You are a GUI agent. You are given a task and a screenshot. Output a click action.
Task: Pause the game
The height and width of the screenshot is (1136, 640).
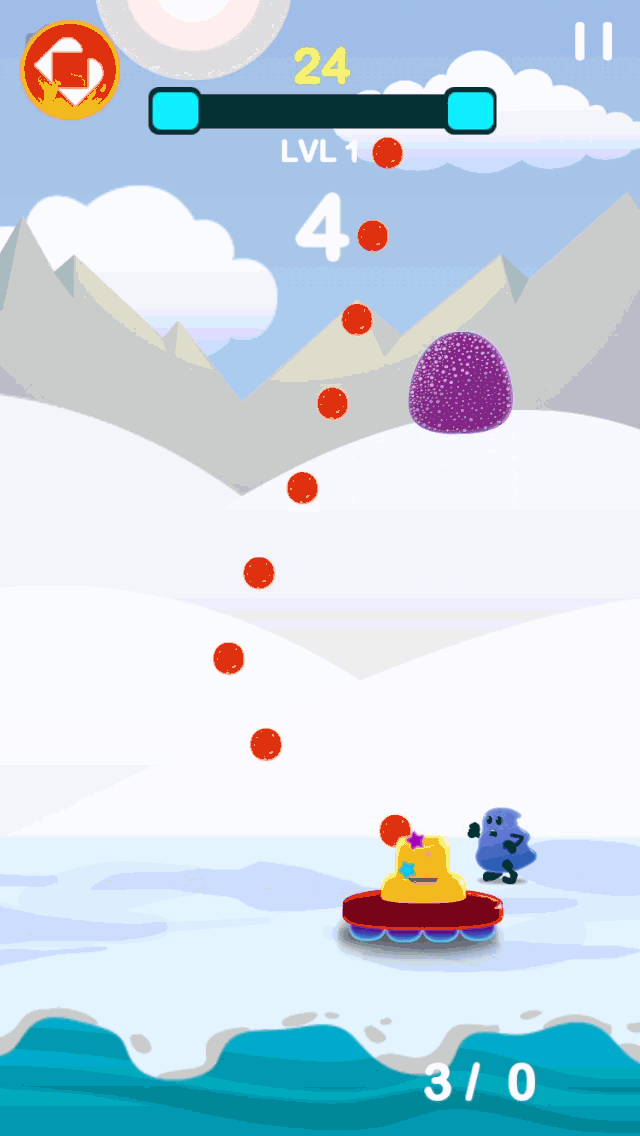pos(594,41)
